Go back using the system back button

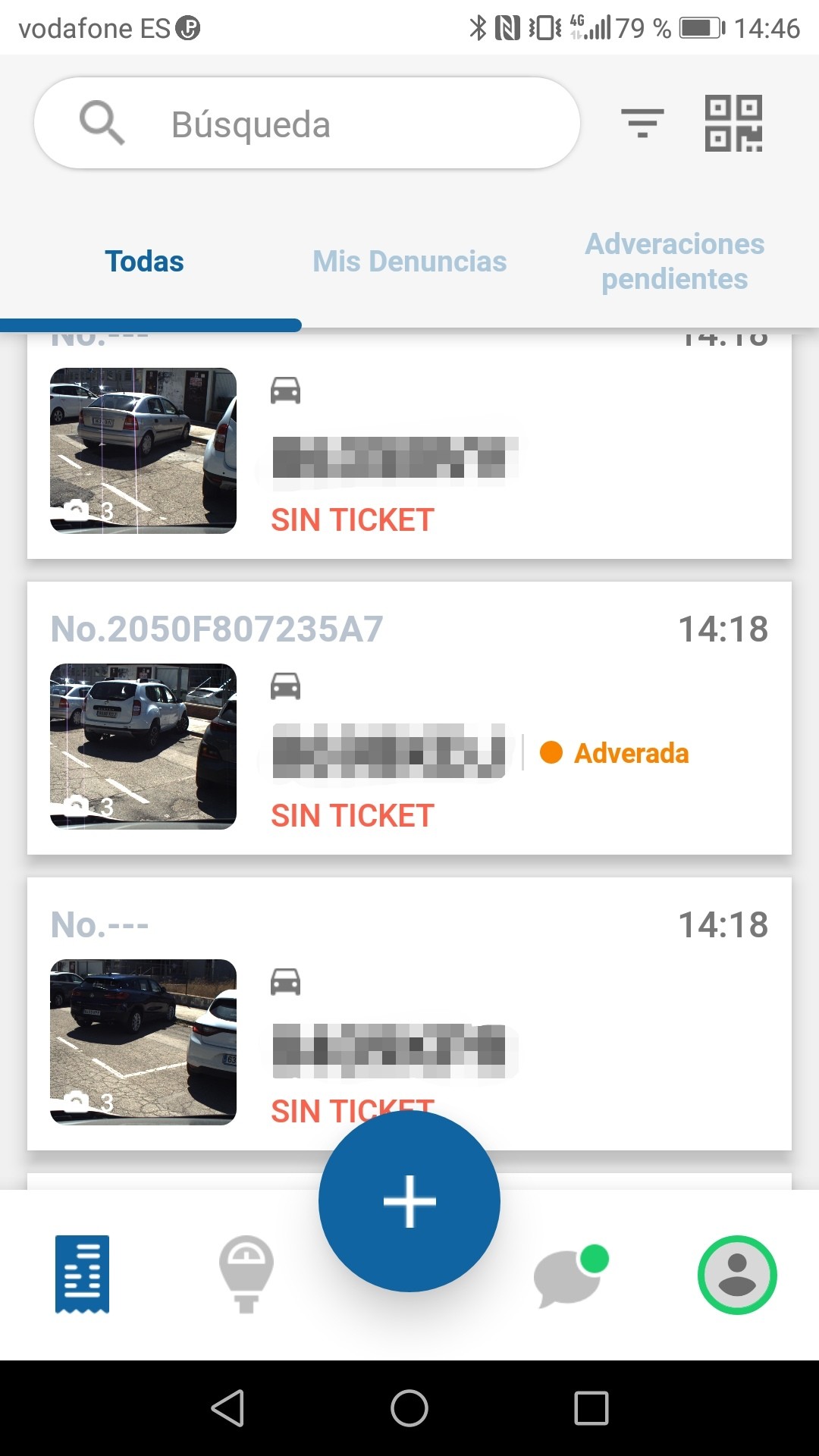click(x=227, y=1408)
